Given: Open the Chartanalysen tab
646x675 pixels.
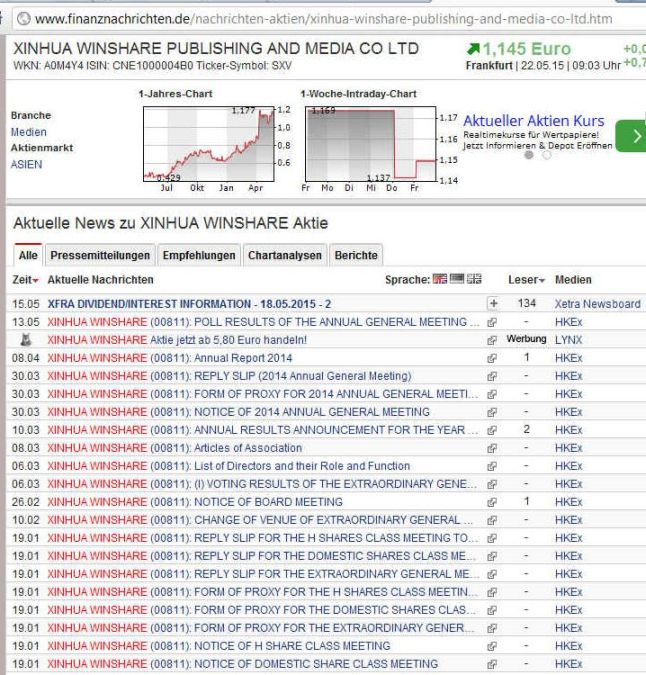Looking at the screenshot, I should coord(284,256).
